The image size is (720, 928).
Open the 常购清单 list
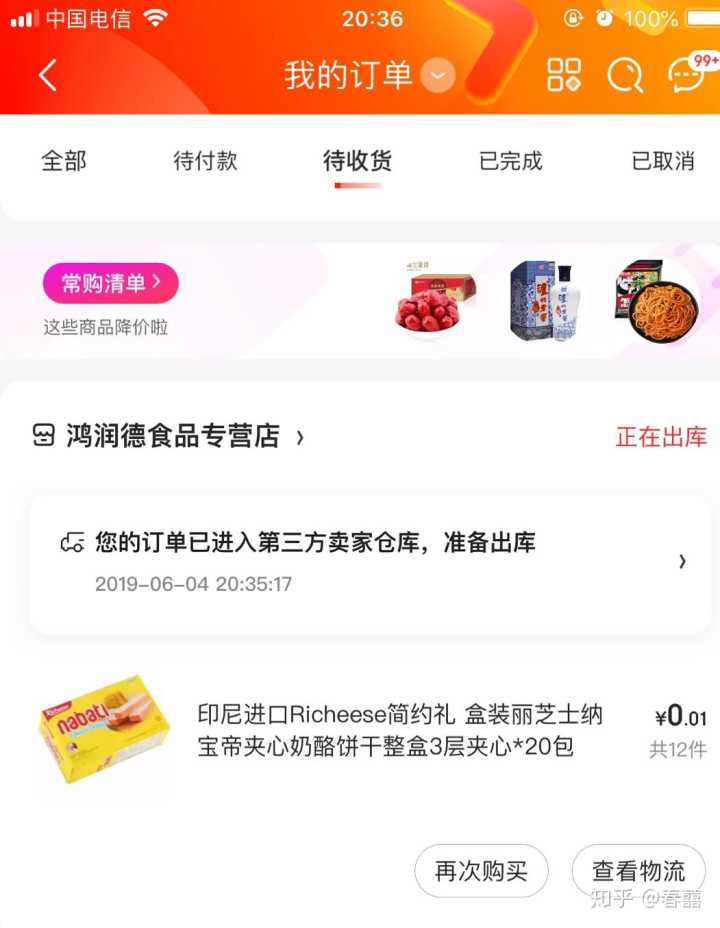(x=110, y=284)
